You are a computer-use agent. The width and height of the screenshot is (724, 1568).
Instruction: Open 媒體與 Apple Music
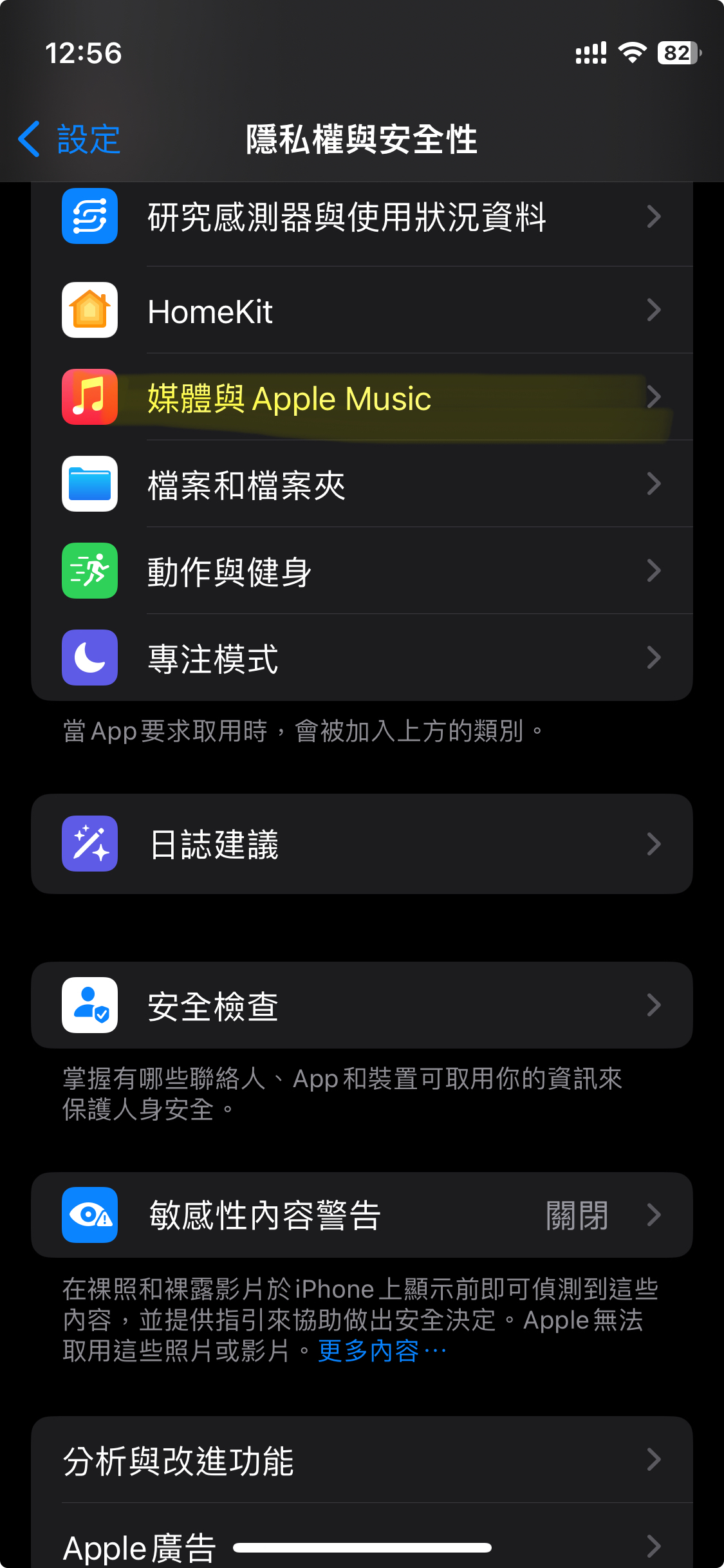362,397
